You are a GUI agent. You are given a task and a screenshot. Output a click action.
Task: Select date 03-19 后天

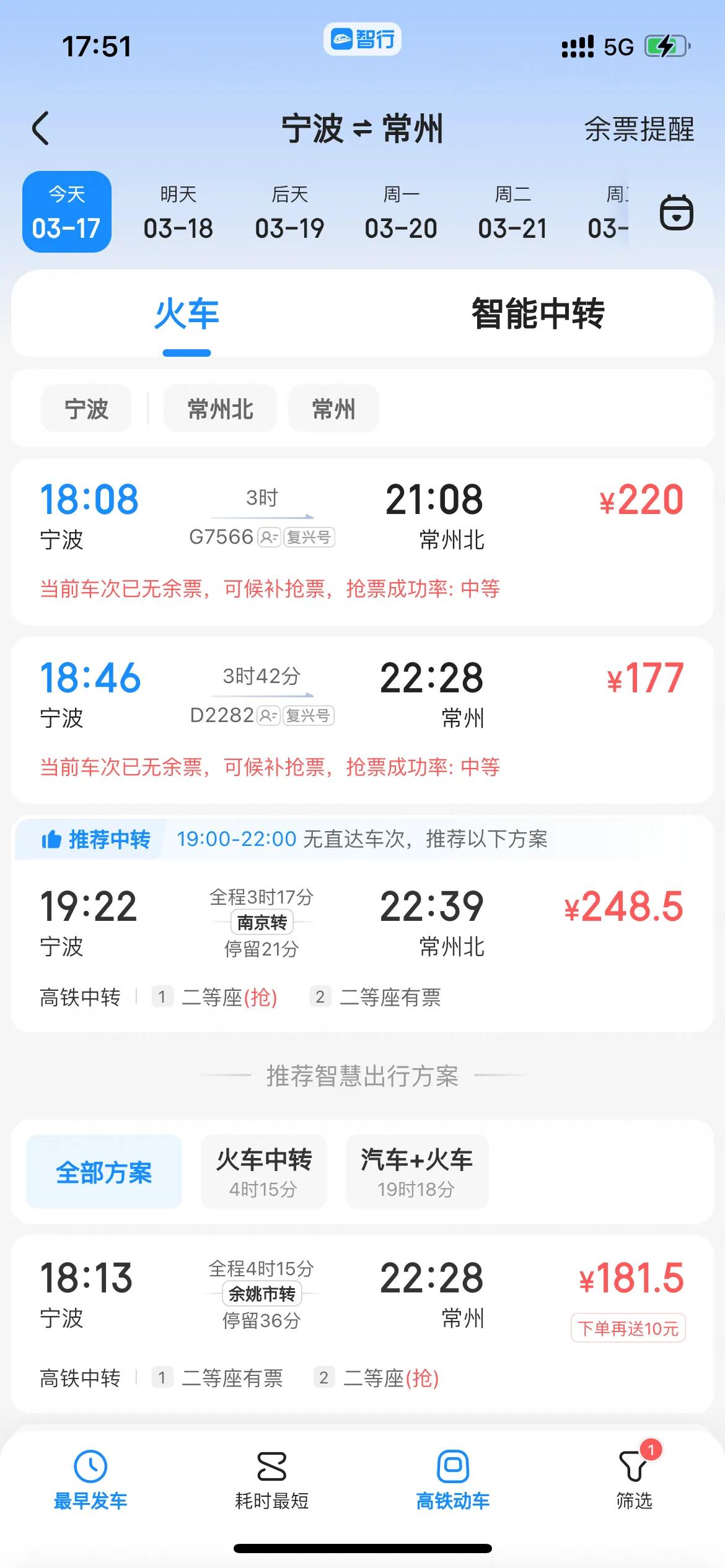coord(289,212)
